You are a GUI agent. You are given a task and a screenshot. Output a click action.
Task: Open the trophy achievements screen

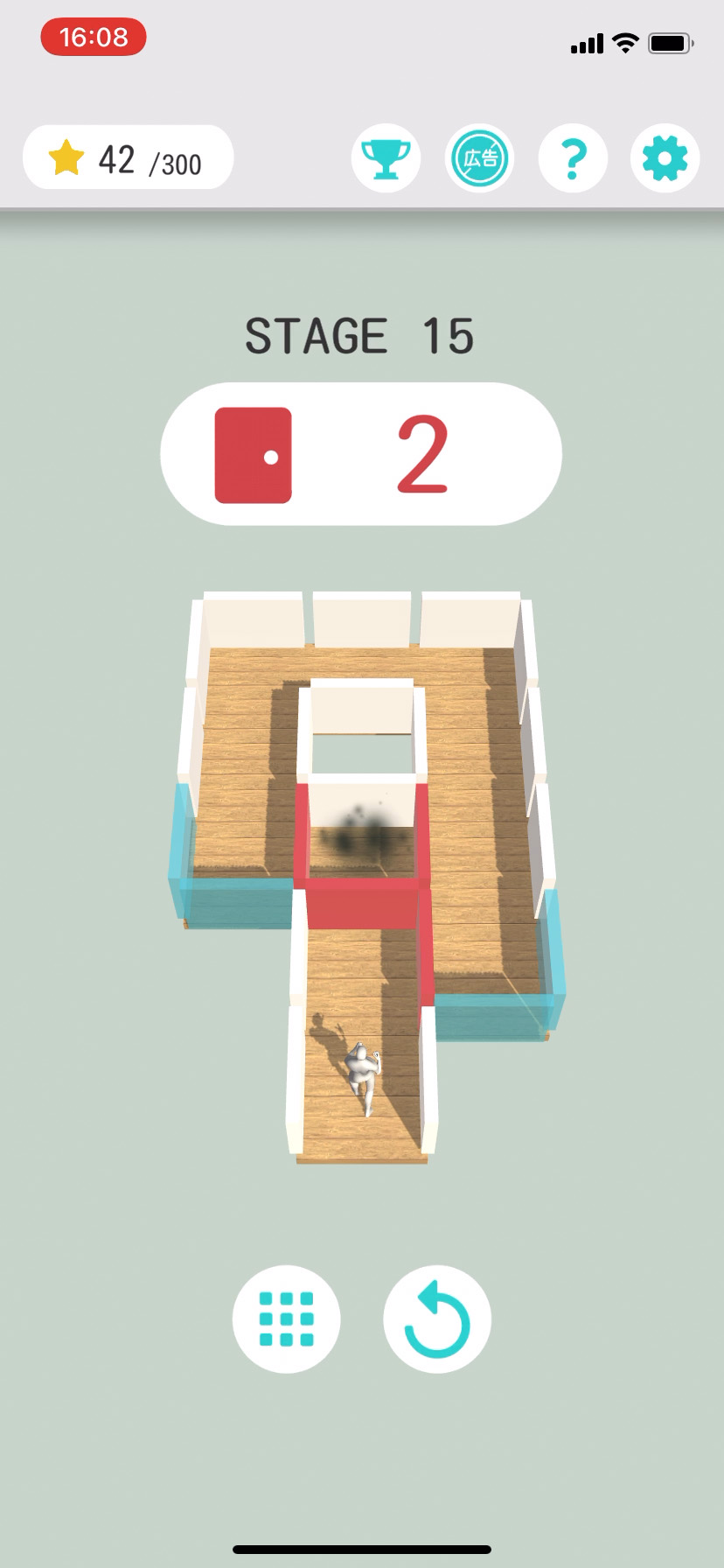point(386,158)
